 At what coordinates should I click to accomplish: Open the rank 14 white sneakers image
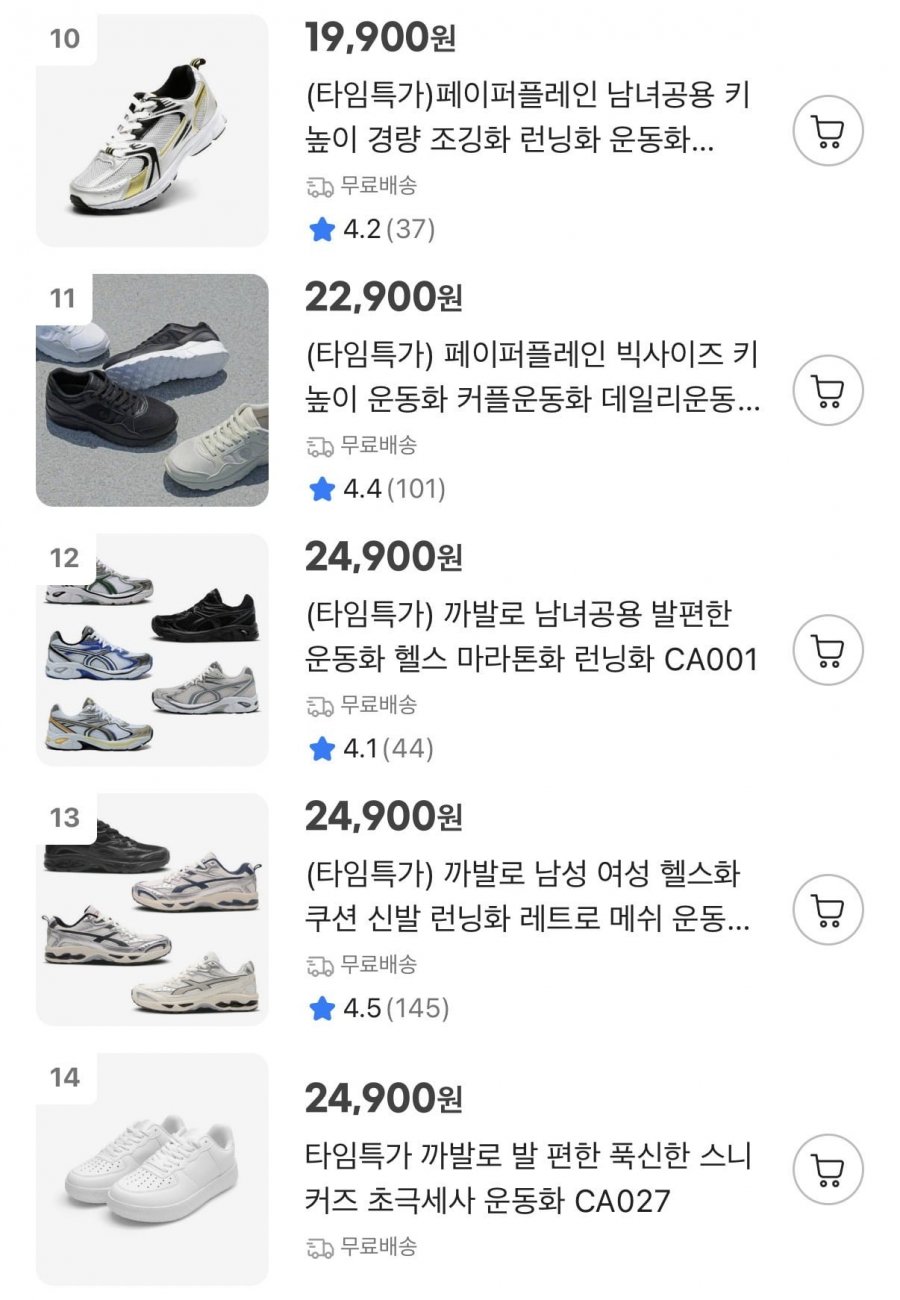click(152, 1169)
